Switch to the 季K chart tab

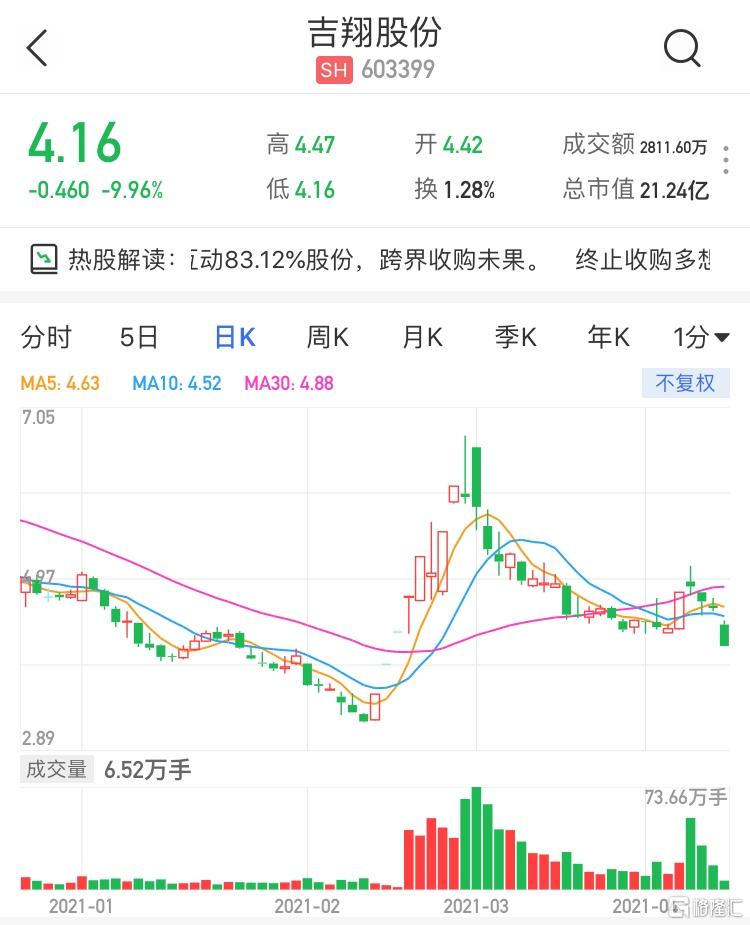click(515, 338)
